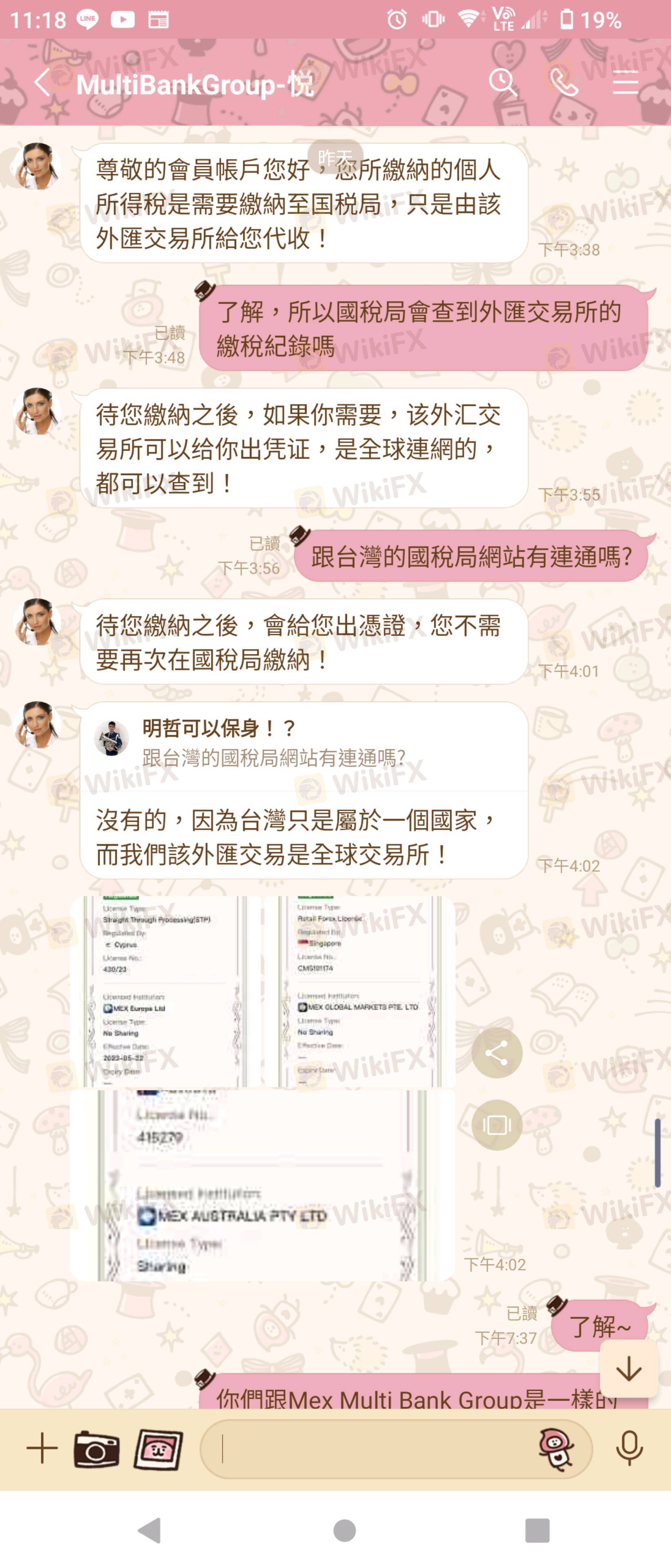Image resolution: width=671 pixels, height=1568 pixels.
Task: Focus the message input field
Action: point(371,1449)
